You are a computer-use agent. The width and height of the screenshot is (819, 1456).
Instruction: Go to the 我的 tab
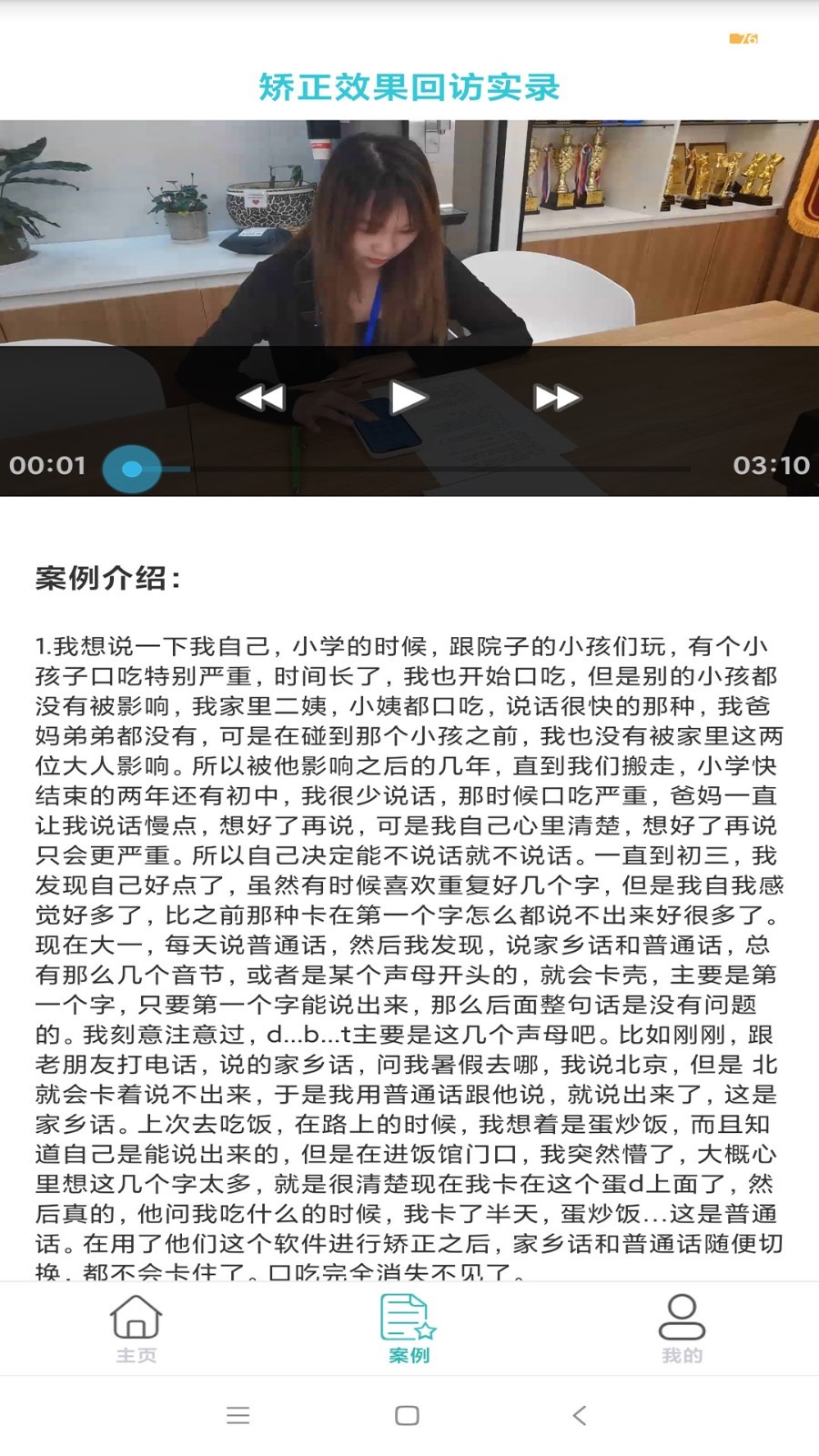pos(682,1329)
